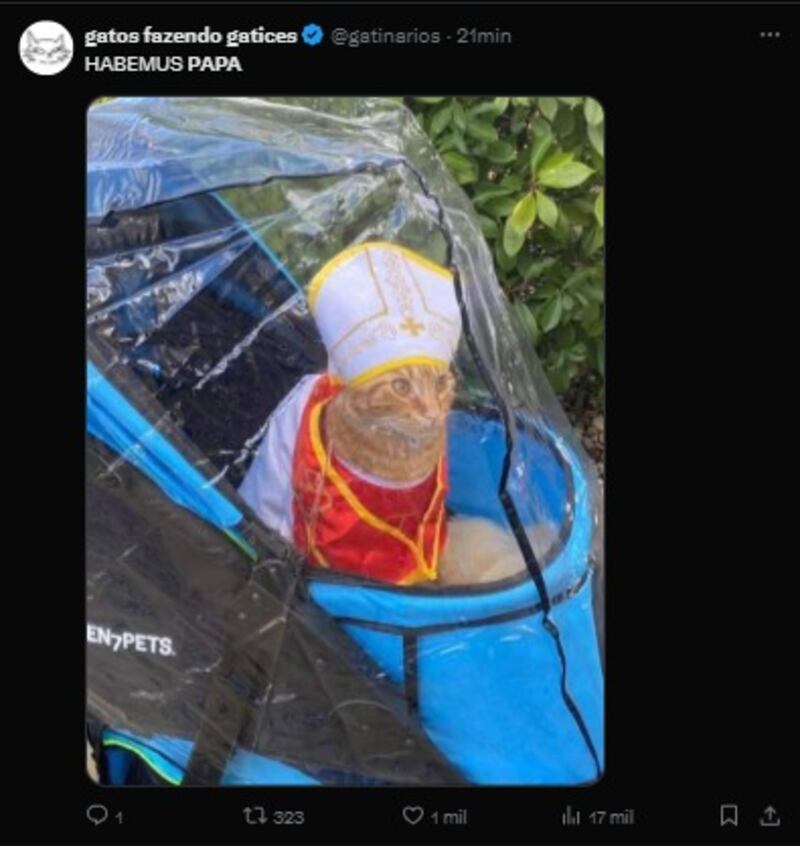Retweet the HABEMUS PAPA post
Image resolution: width=800 pixels, height=846 pixels.
click(x=256, y=816)
